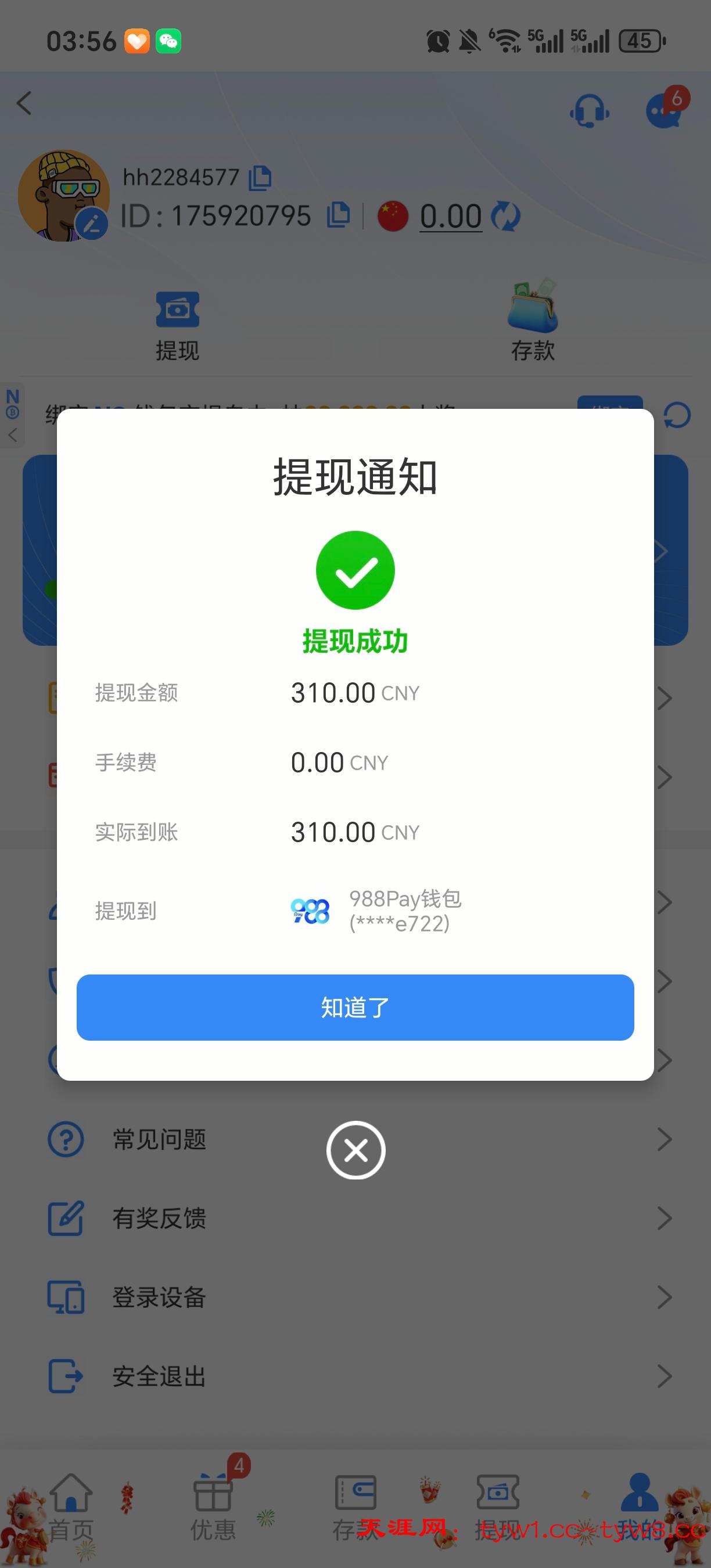Close the withdrawal dialog via circular X
The image size is (711, 1568).
pyautogui.click(x=355, y=1149)
